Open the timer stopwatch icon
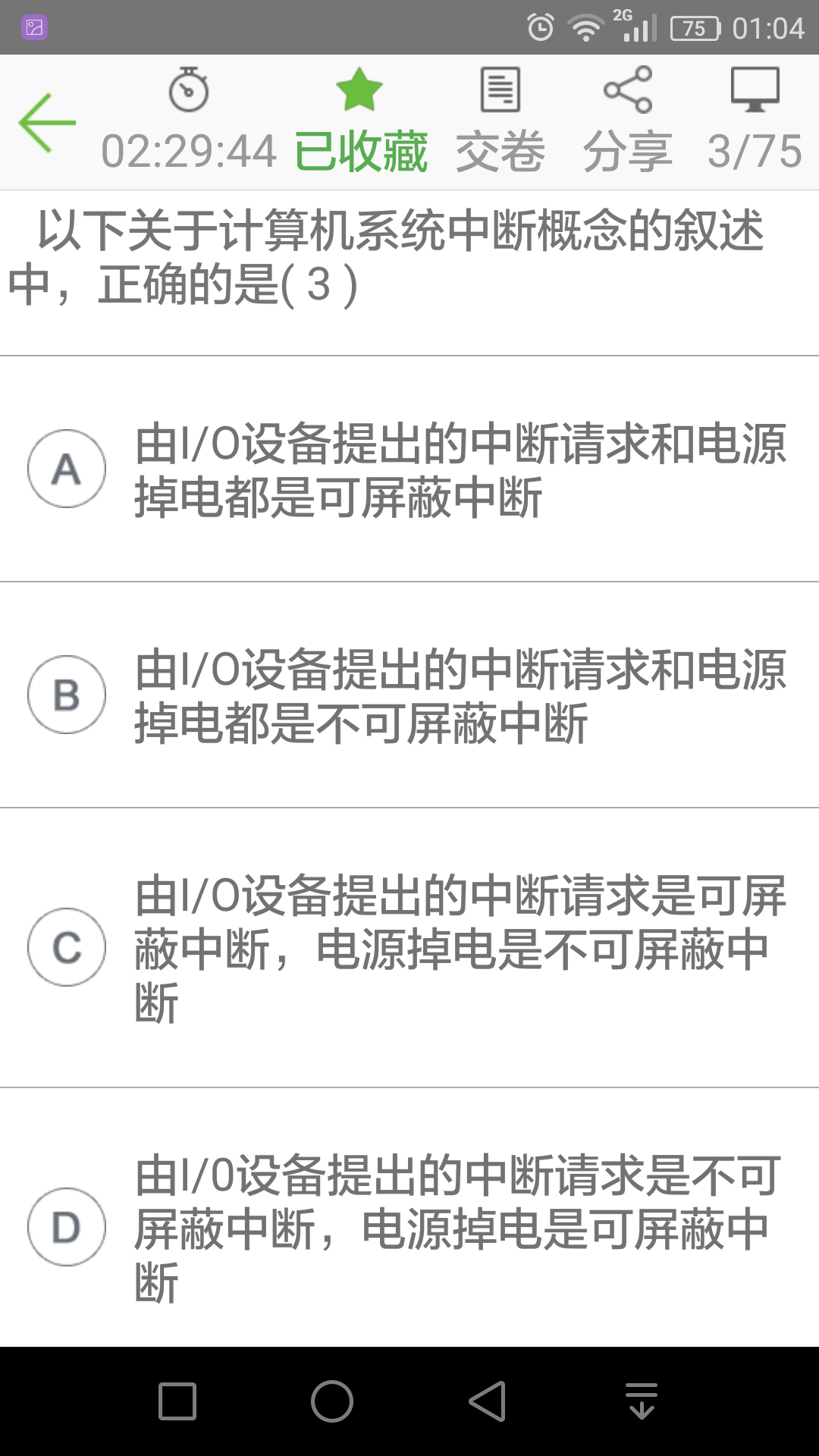The height and width of the screenshot is (1456, 819). coord(188,89)
